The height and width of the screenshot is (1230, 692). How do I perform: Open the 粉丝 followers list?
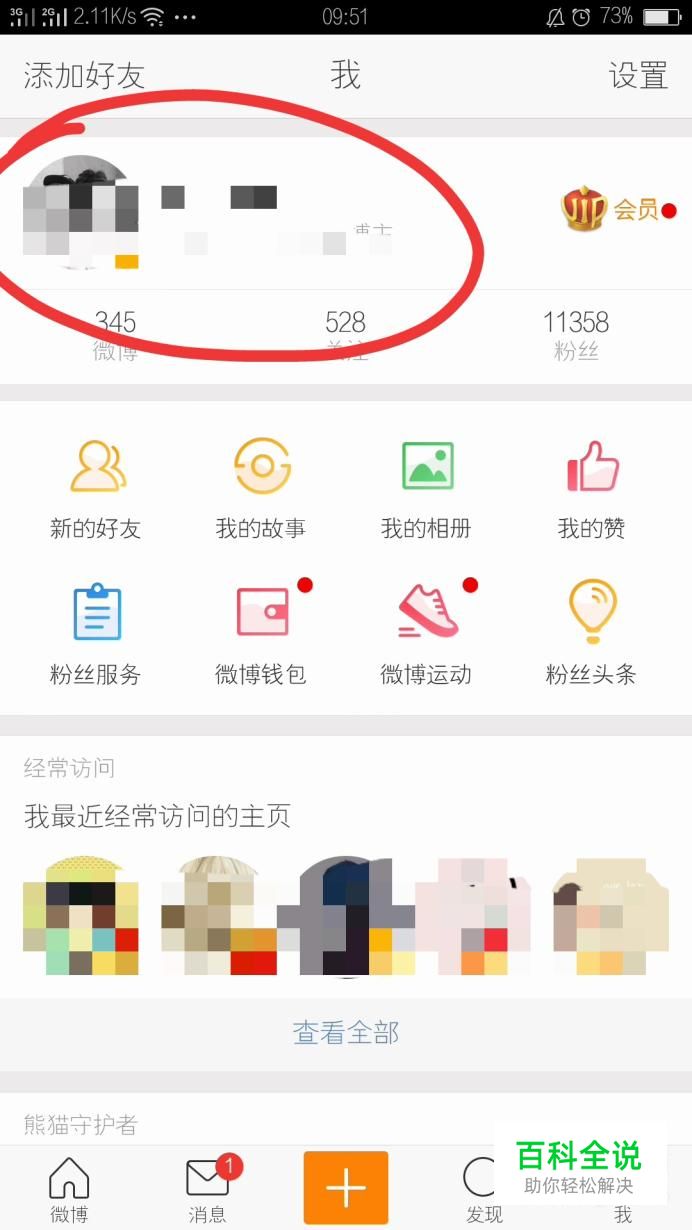(575, 335)
